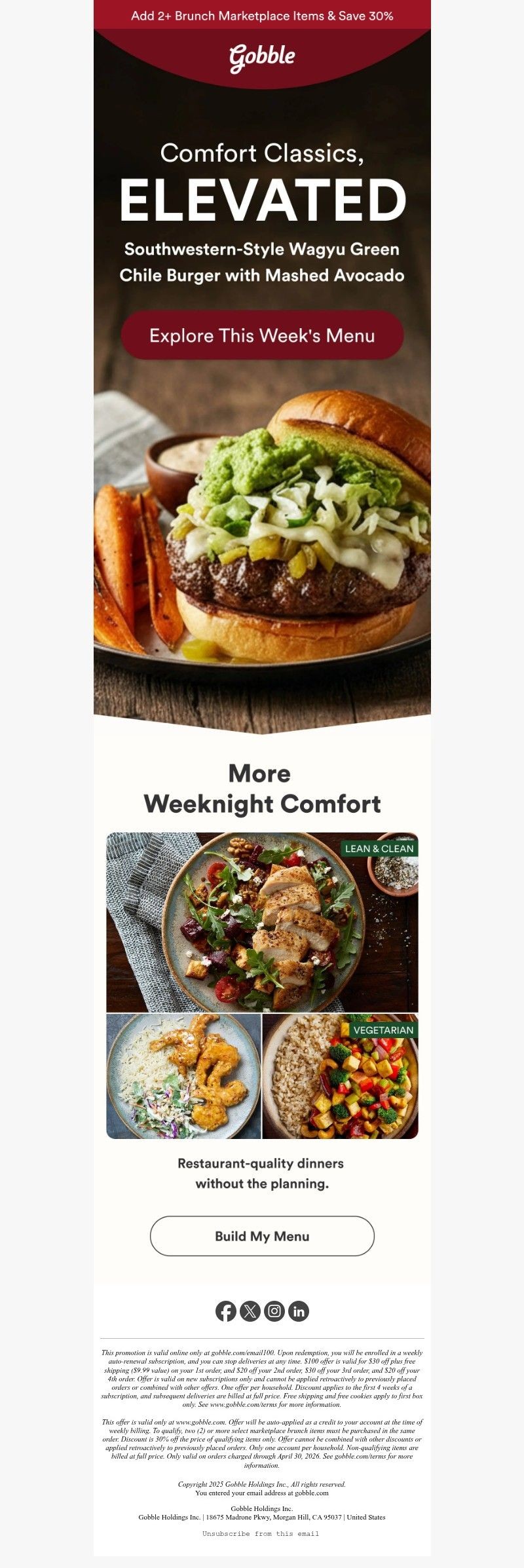
Task: Select the LEAN & CLEAN badge
Action: (x=379, y=848)
